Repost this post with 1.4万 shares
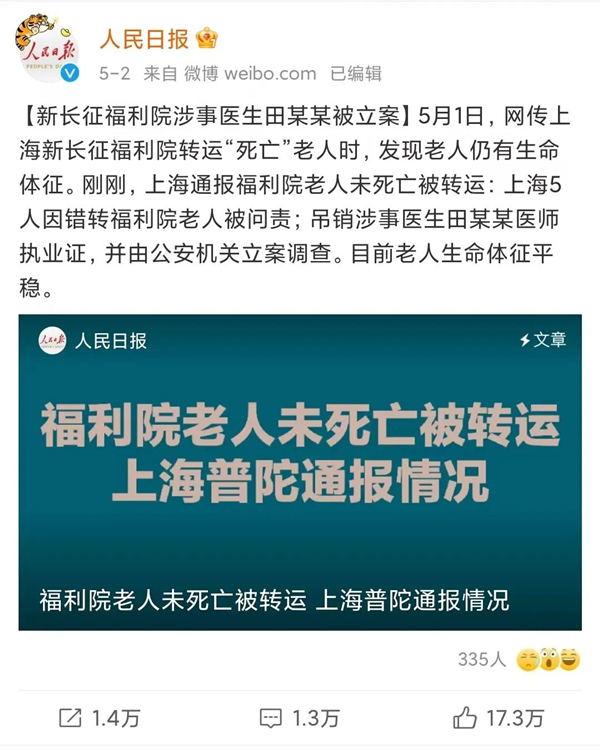Image resolution: width=600 pixels, height=752 pixels. pos(98,717)
